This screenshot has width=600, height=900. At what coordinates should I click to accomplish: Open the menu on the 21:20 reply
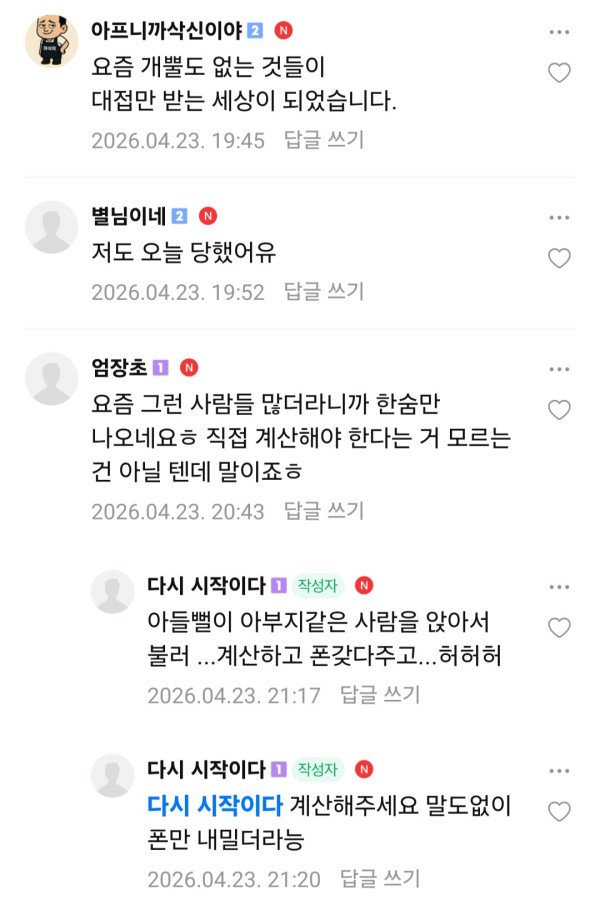pos(560,771)
